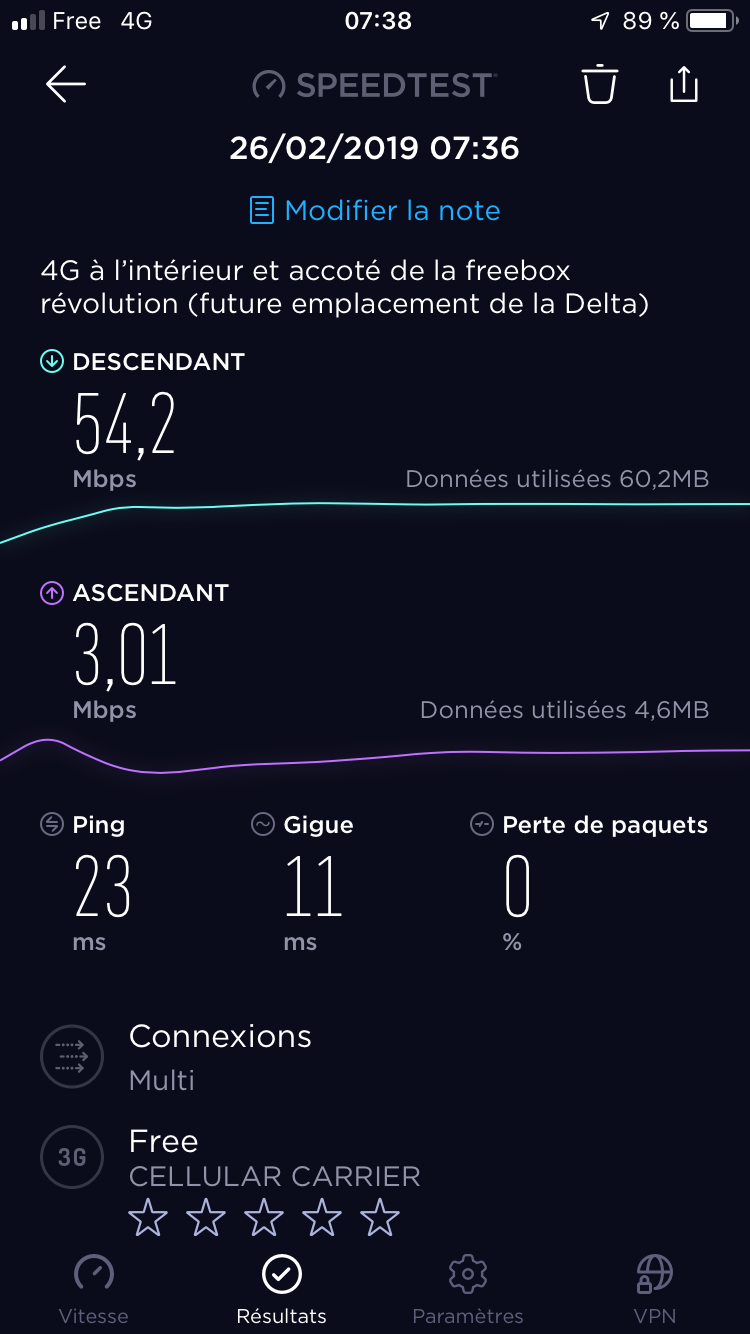Rate the carrier Free five stars
The width and height of the screenshot is (750, 1334).
(x=380, y=1218)
